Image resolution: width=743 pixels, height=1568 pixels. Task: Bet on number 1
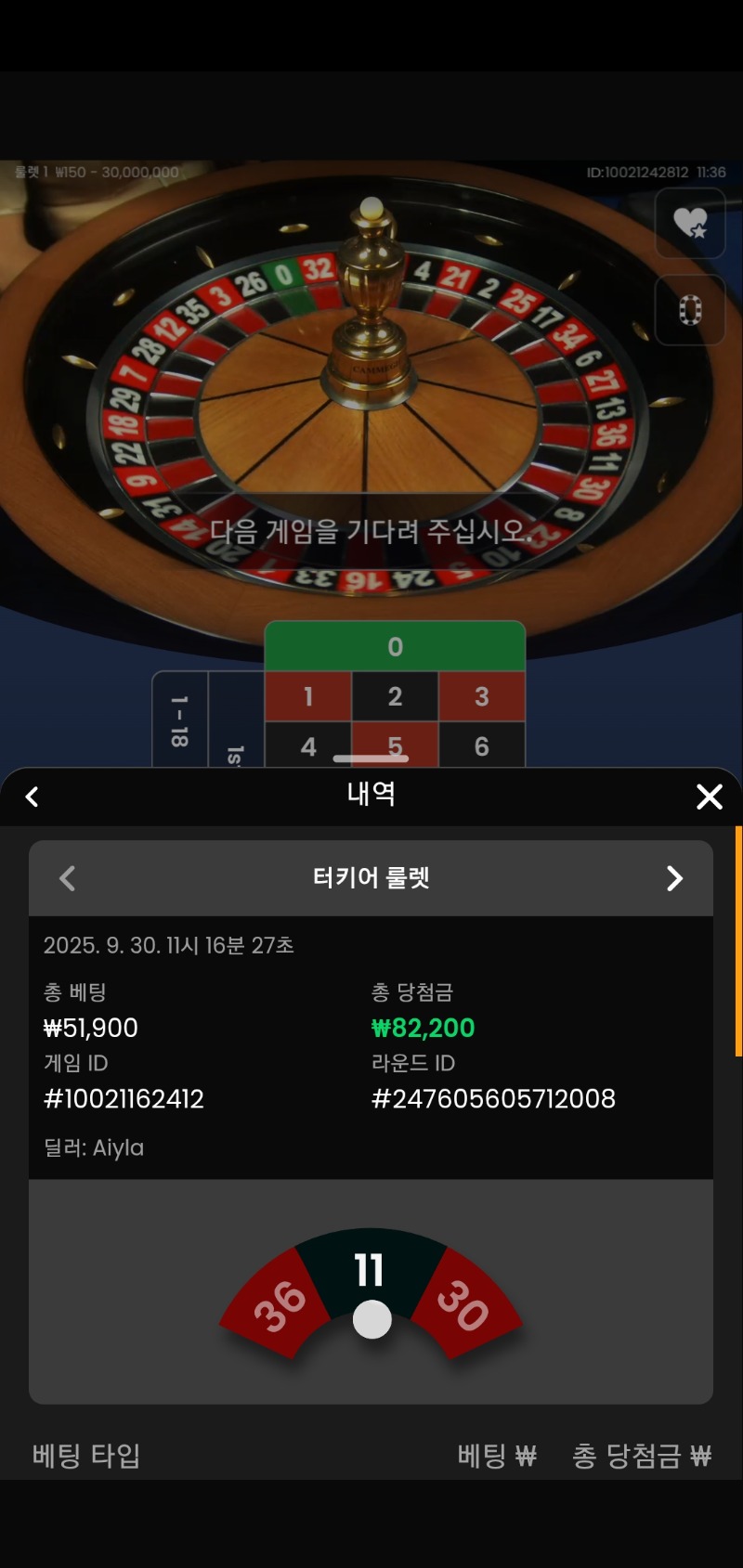(308, 696)
